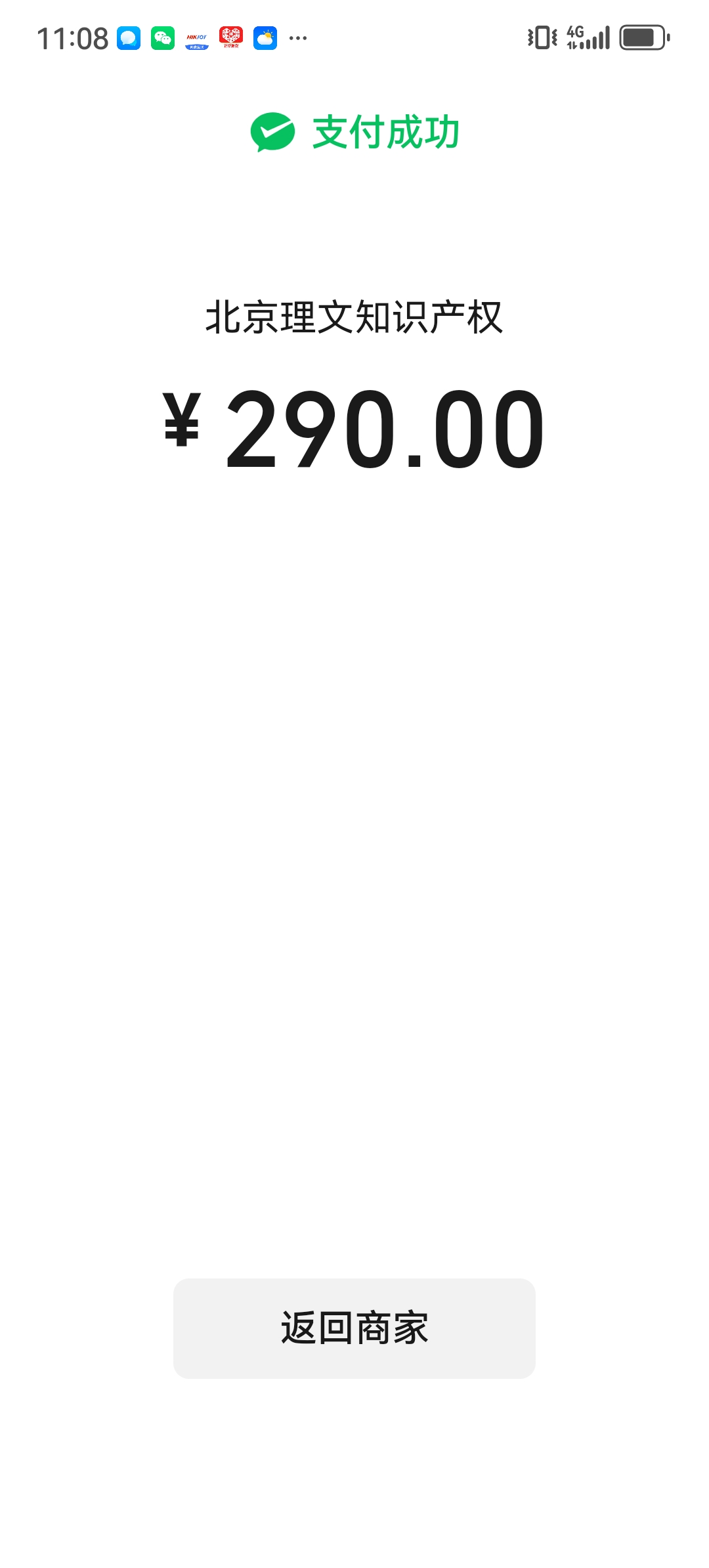The width and height of the screenshot is (709, 1568).
Task: Tap the 返回商家 button
Action: click(x=354, y=1328)
